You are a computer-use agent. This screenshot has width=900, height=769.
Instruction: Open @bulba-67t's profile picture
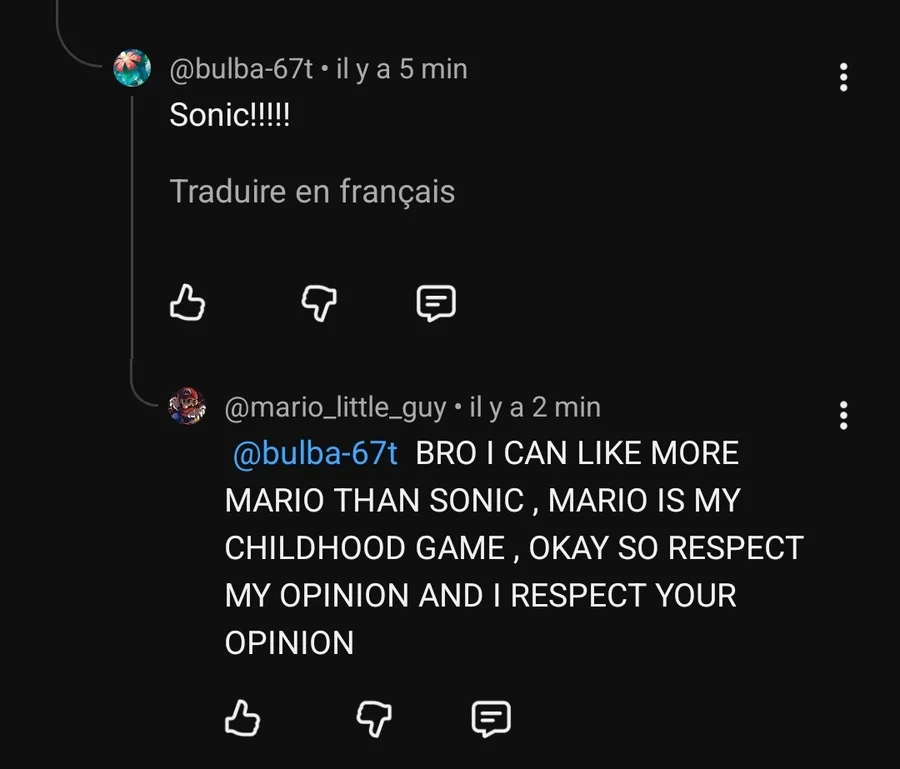coord(132,68)
